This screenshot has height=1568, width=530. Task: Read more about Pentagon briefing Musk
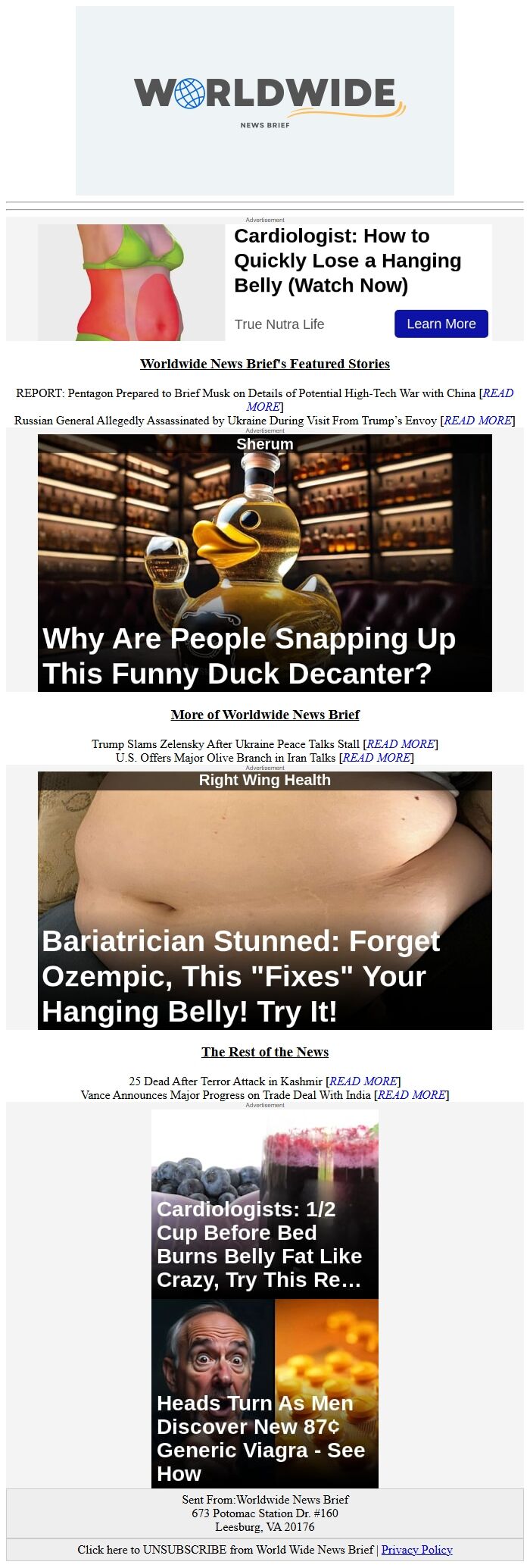497,393
